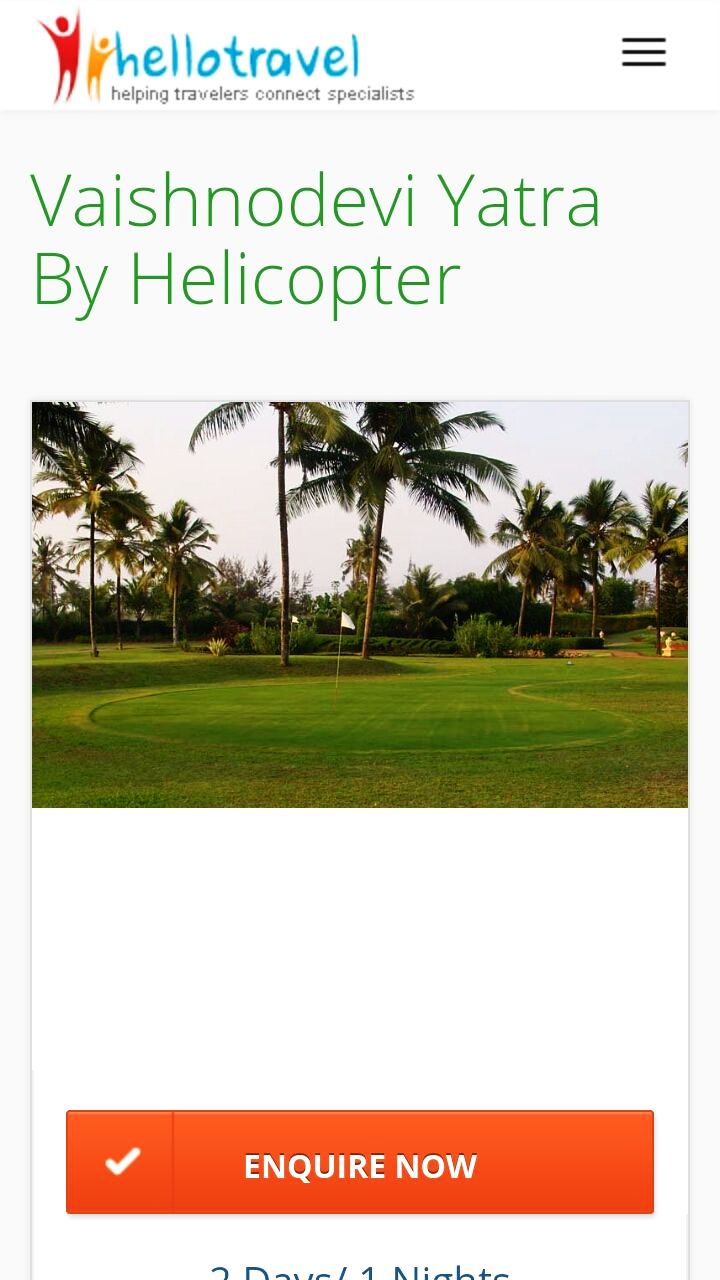The width and height of the screenshot is (720, 1280).
Task: Go to HelloTravel home via logo
Action: click(x=225, y=58)
